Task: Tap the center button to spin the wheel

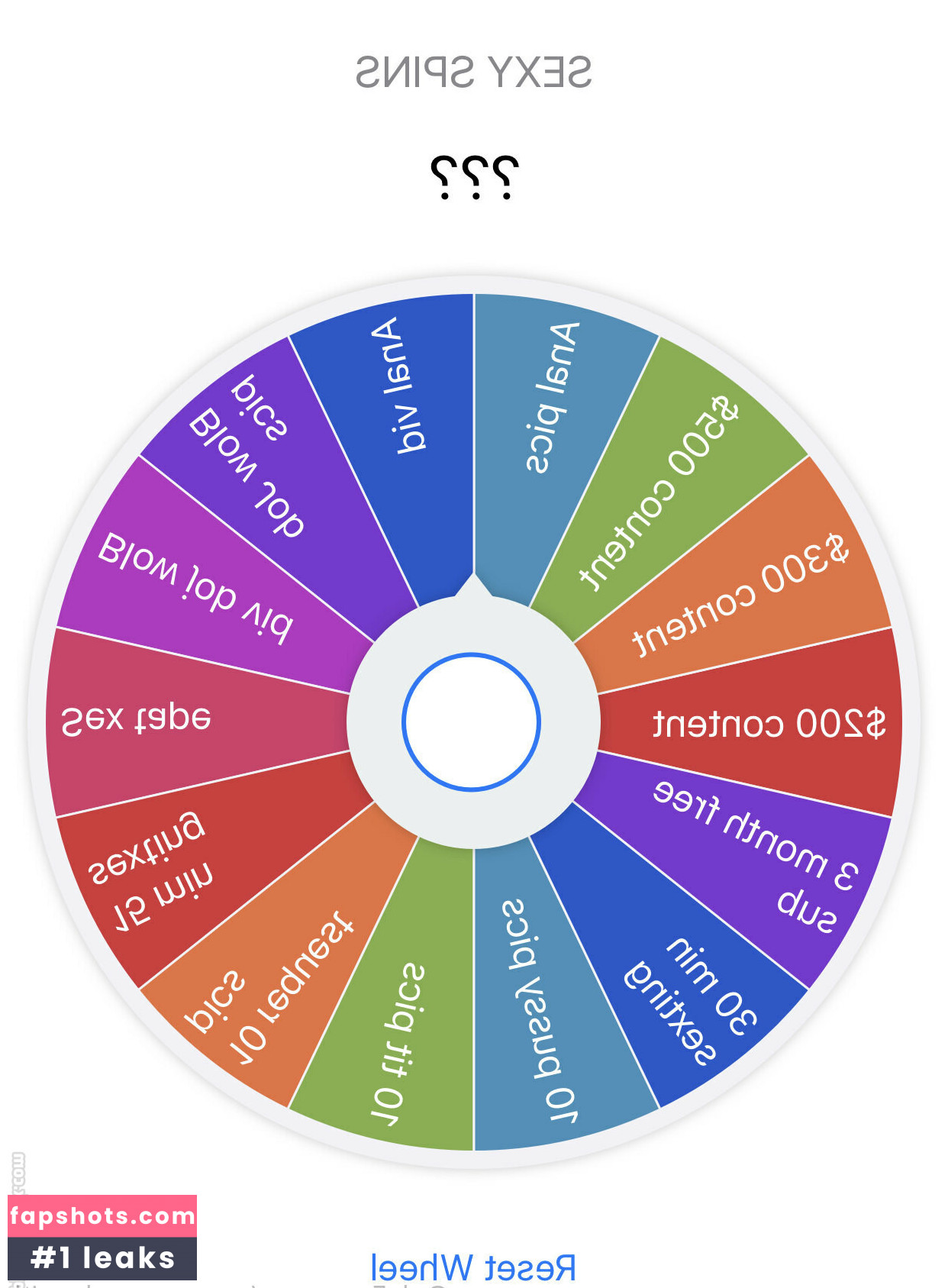Action: [x=472, y=721]
